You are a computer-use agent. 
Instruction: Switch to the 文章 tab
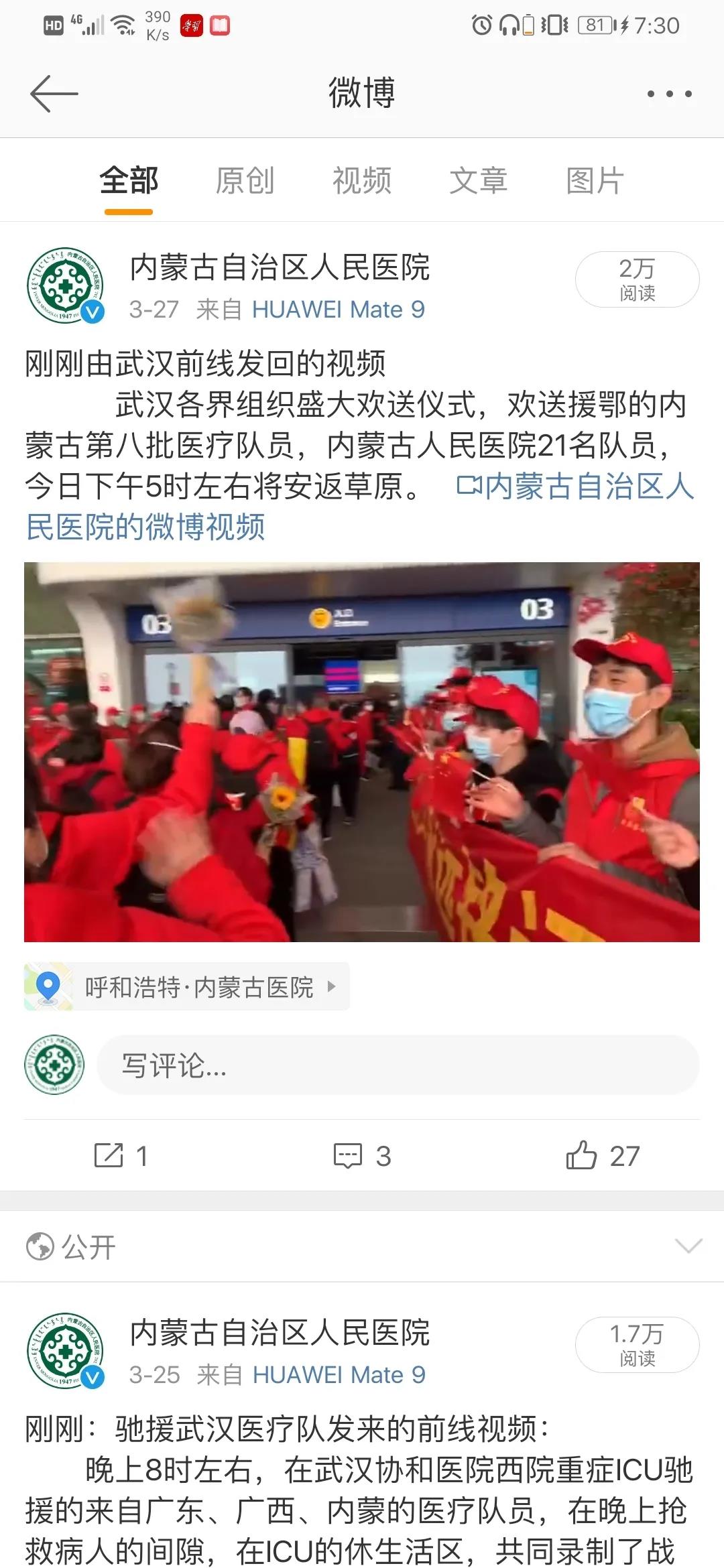[478, 181]
